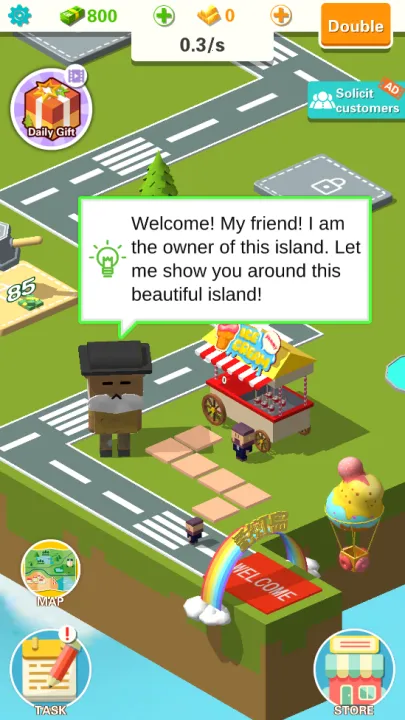Tap the green plus to add cash
This screenshot has height=720, width=405.
coord(164,16)
